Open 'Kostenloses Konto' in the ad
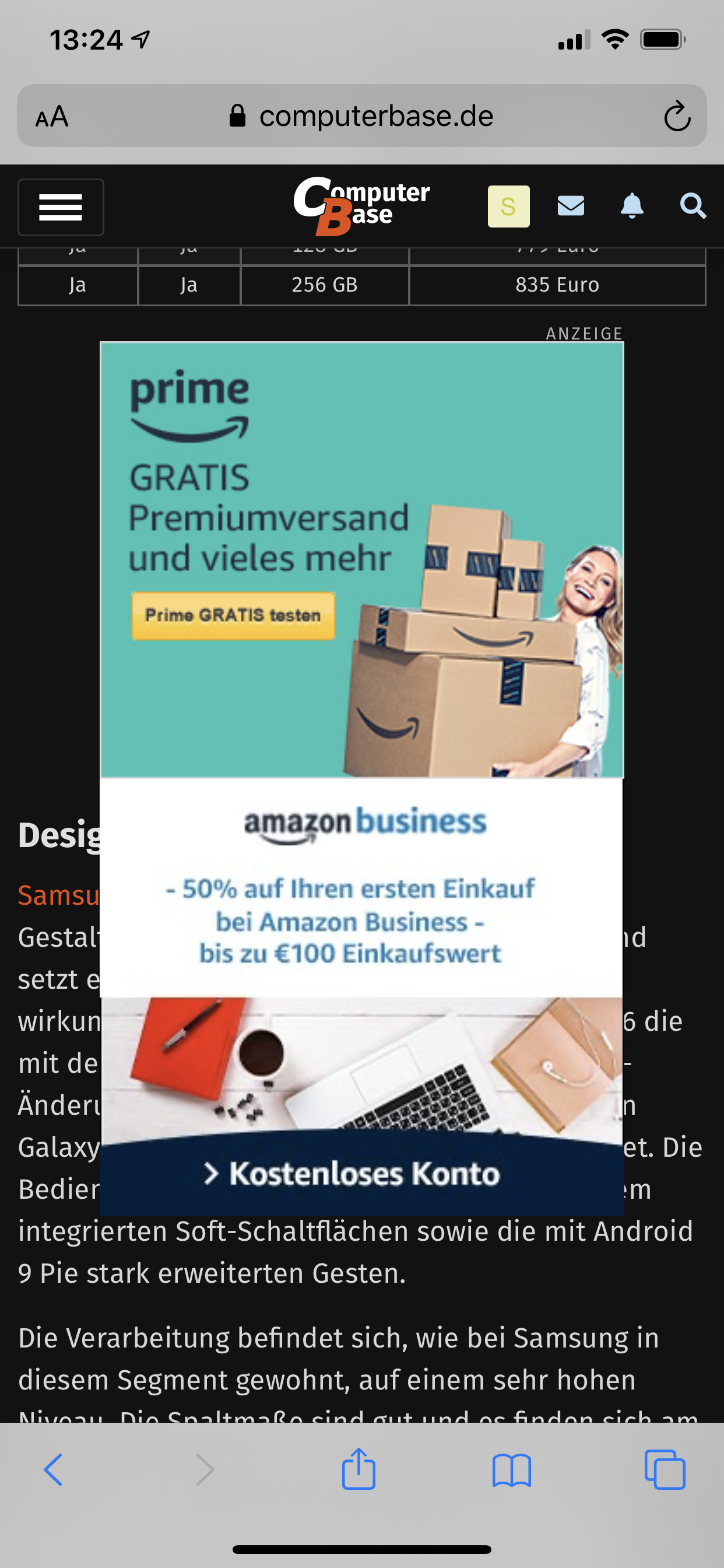The height and width of the screenshot is (1568, 724). (x=361, y=1174)
